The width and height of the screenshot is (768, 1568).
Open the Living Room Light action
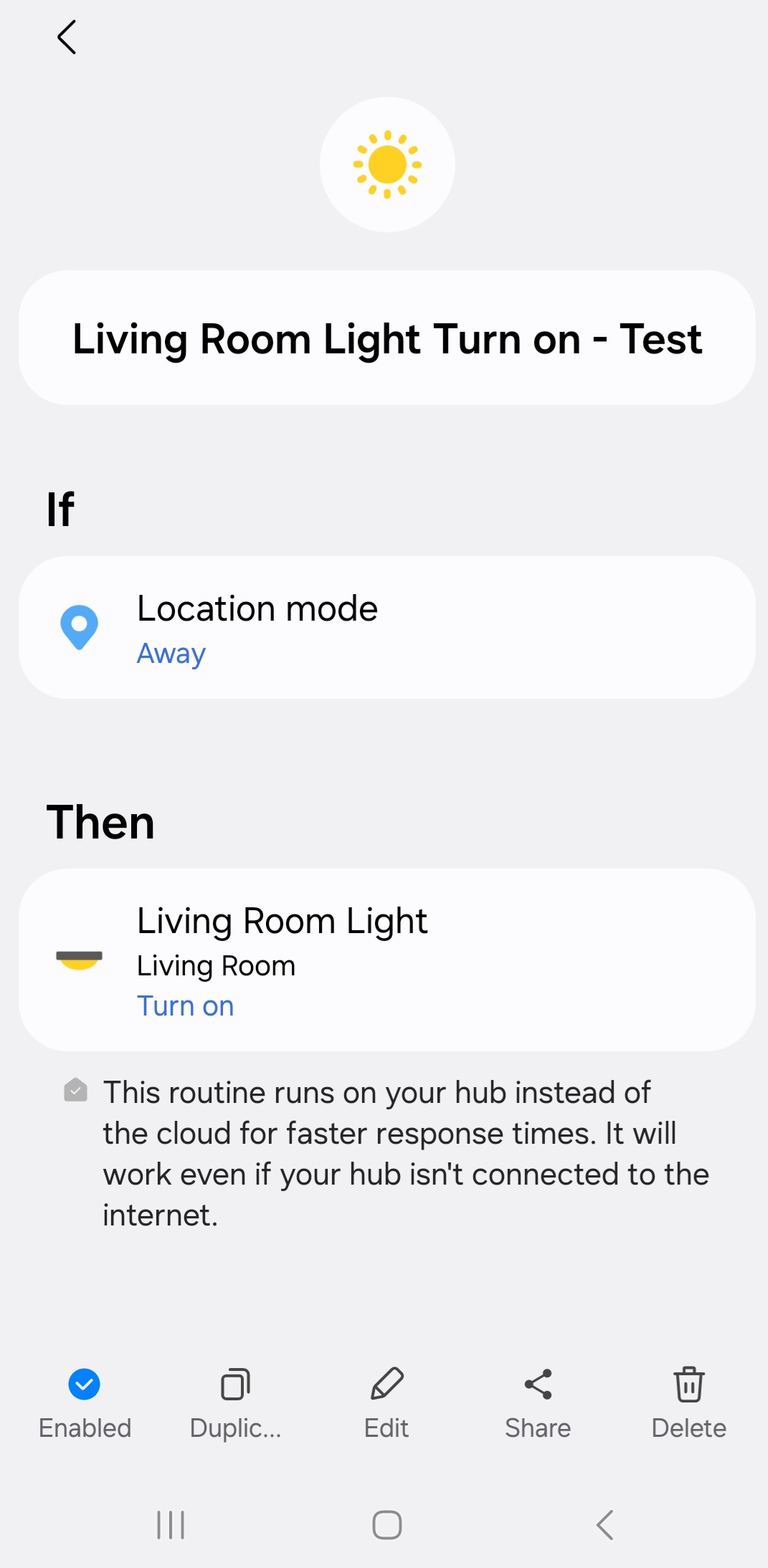[387, 960]
